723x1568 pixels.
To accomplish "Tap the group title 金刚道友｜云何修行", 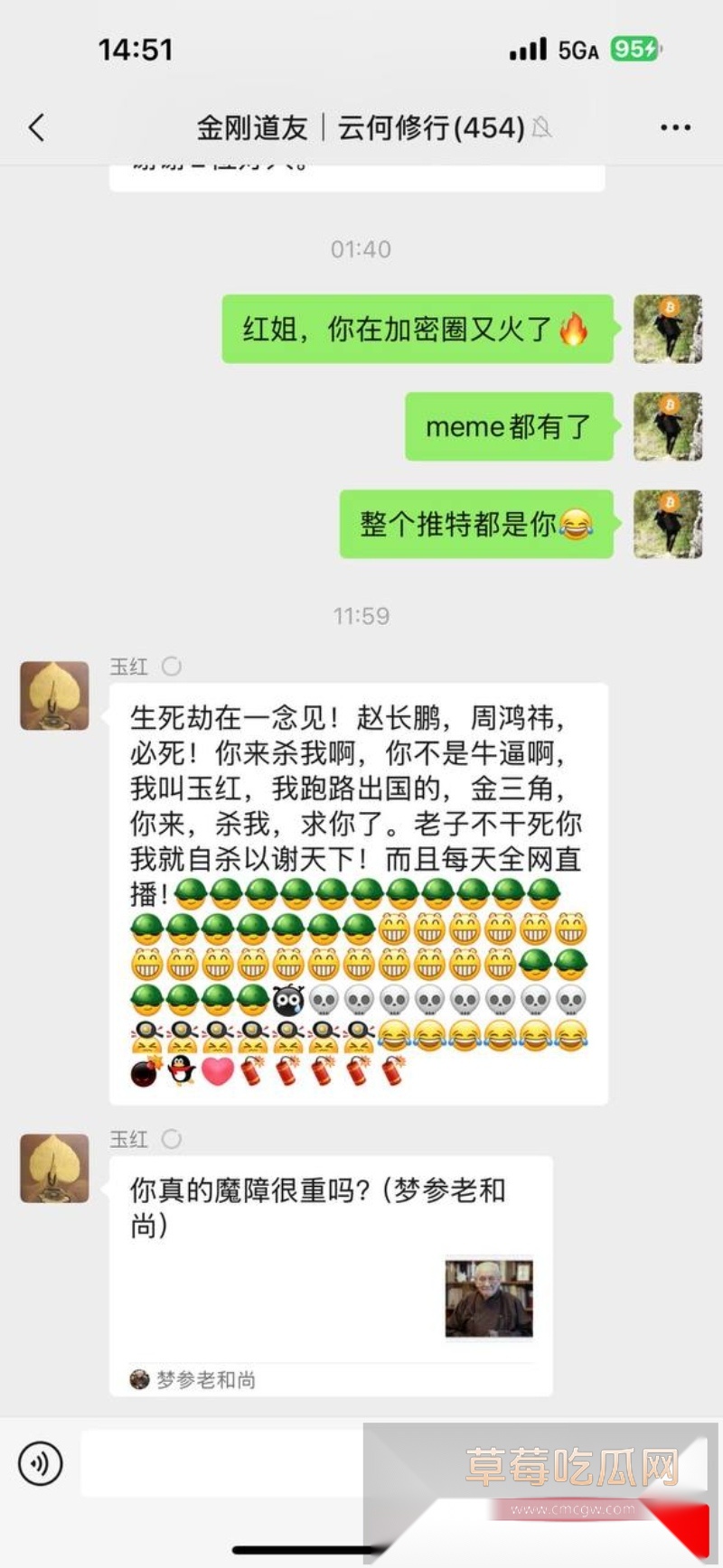I will (x=352, y=127).
